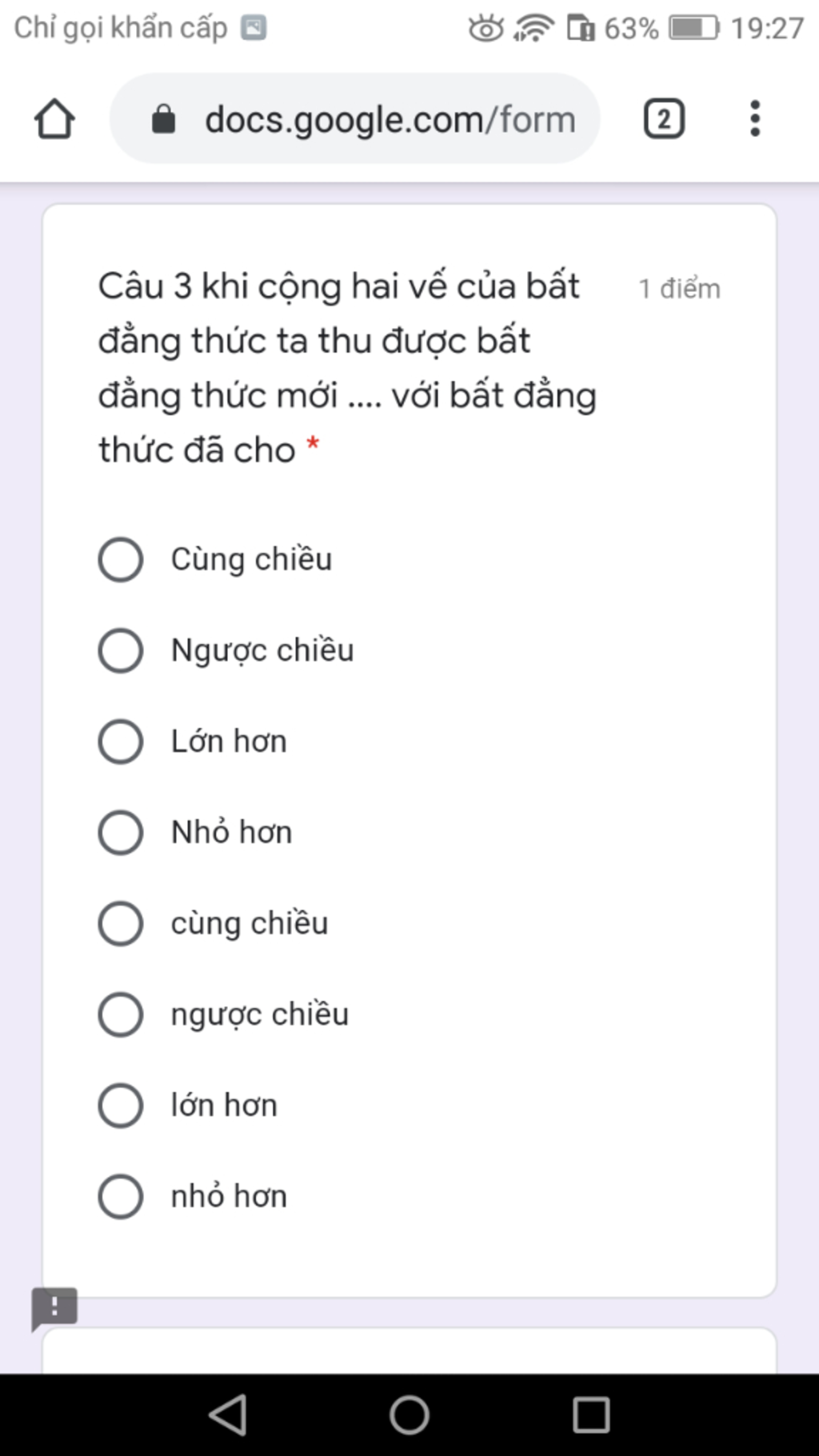Image resolution: width=819 pixels, height=1456 pixels.
Task: Go back using the system back button
Action: (228, 1414)
